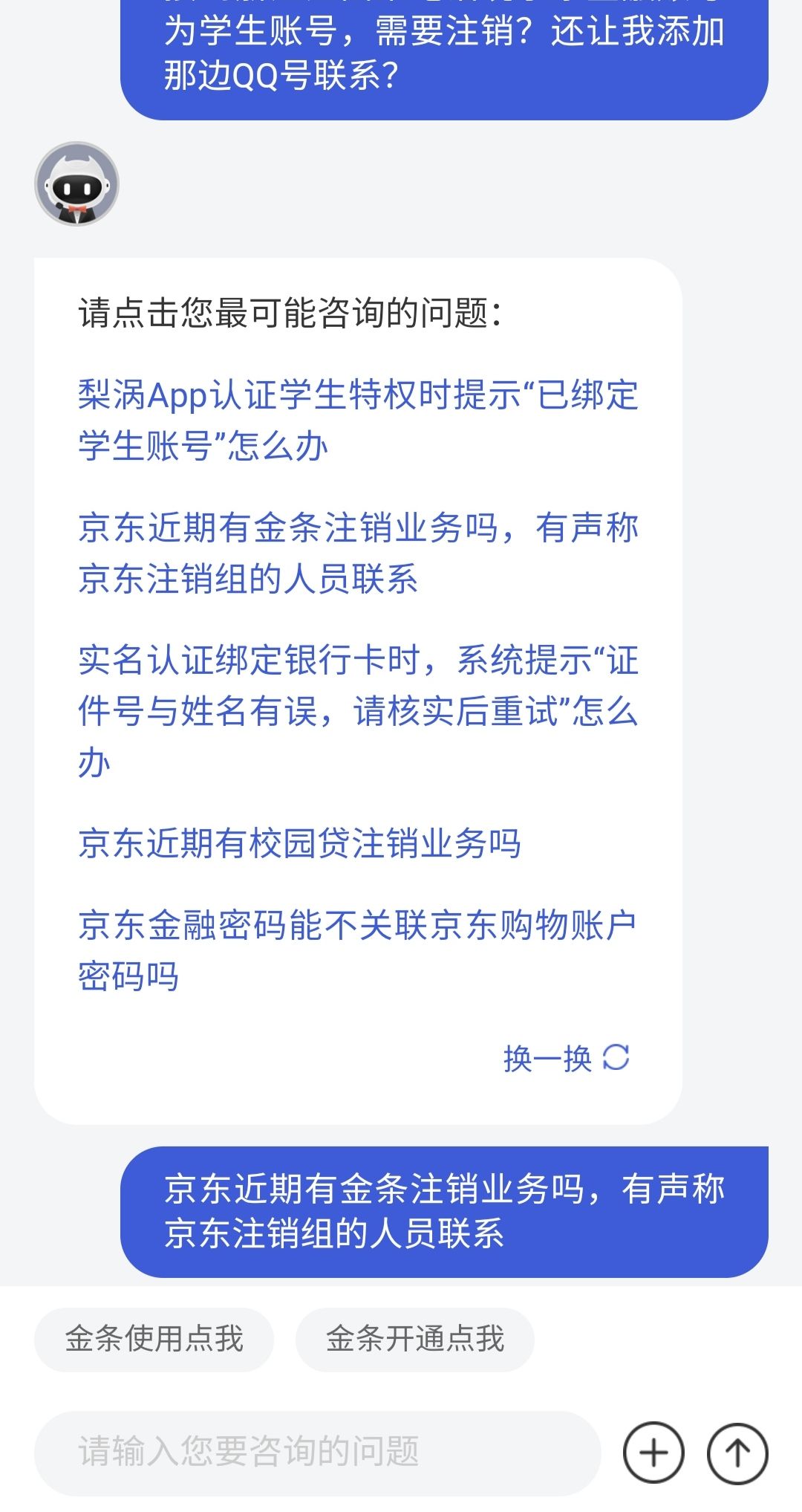802x1512 pixels.
Task: Refresh suggestions with 换一换
Action: pyautogui.click(x=566, y=1058)
